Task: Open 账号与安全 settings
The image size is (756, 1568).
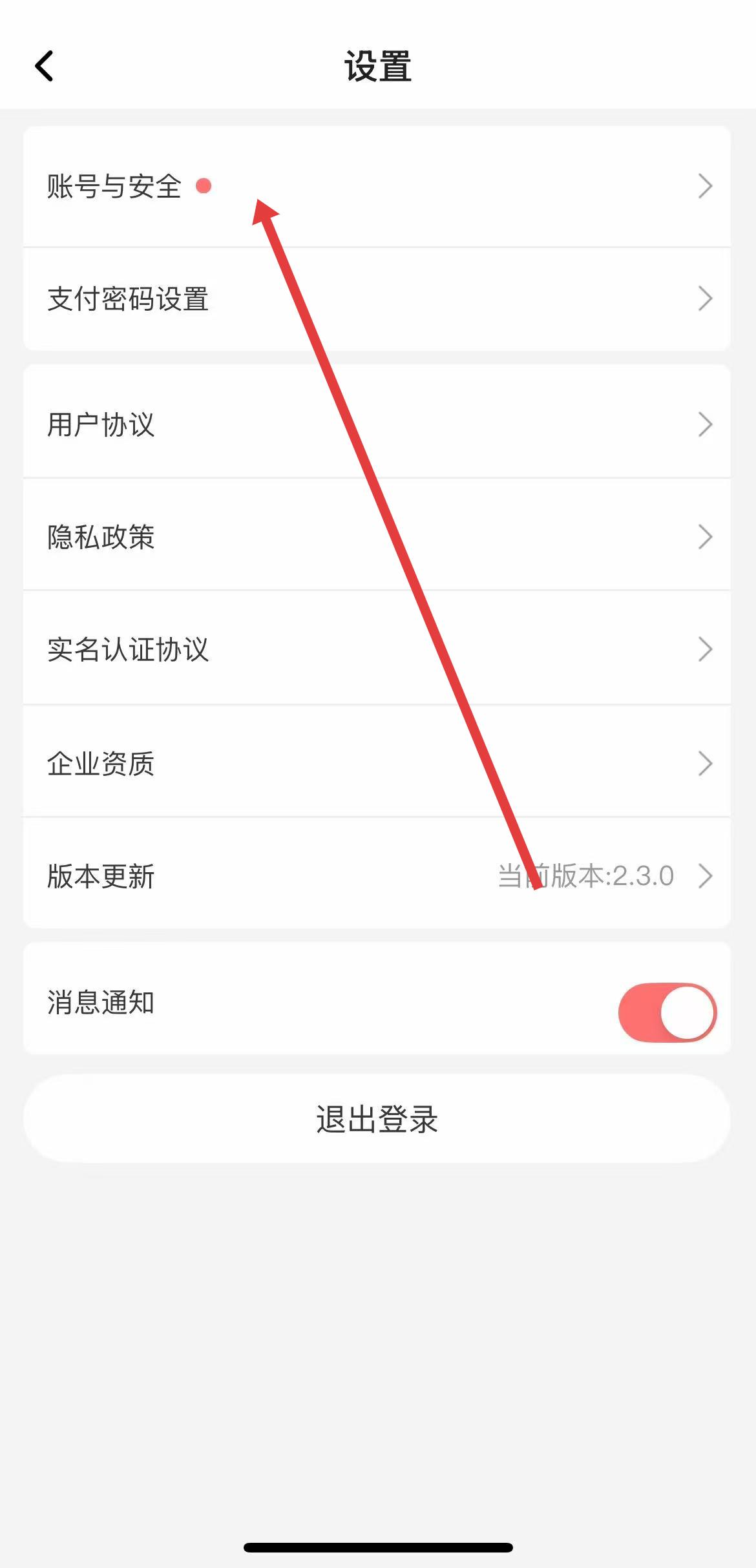Action: tap(115, 187)
